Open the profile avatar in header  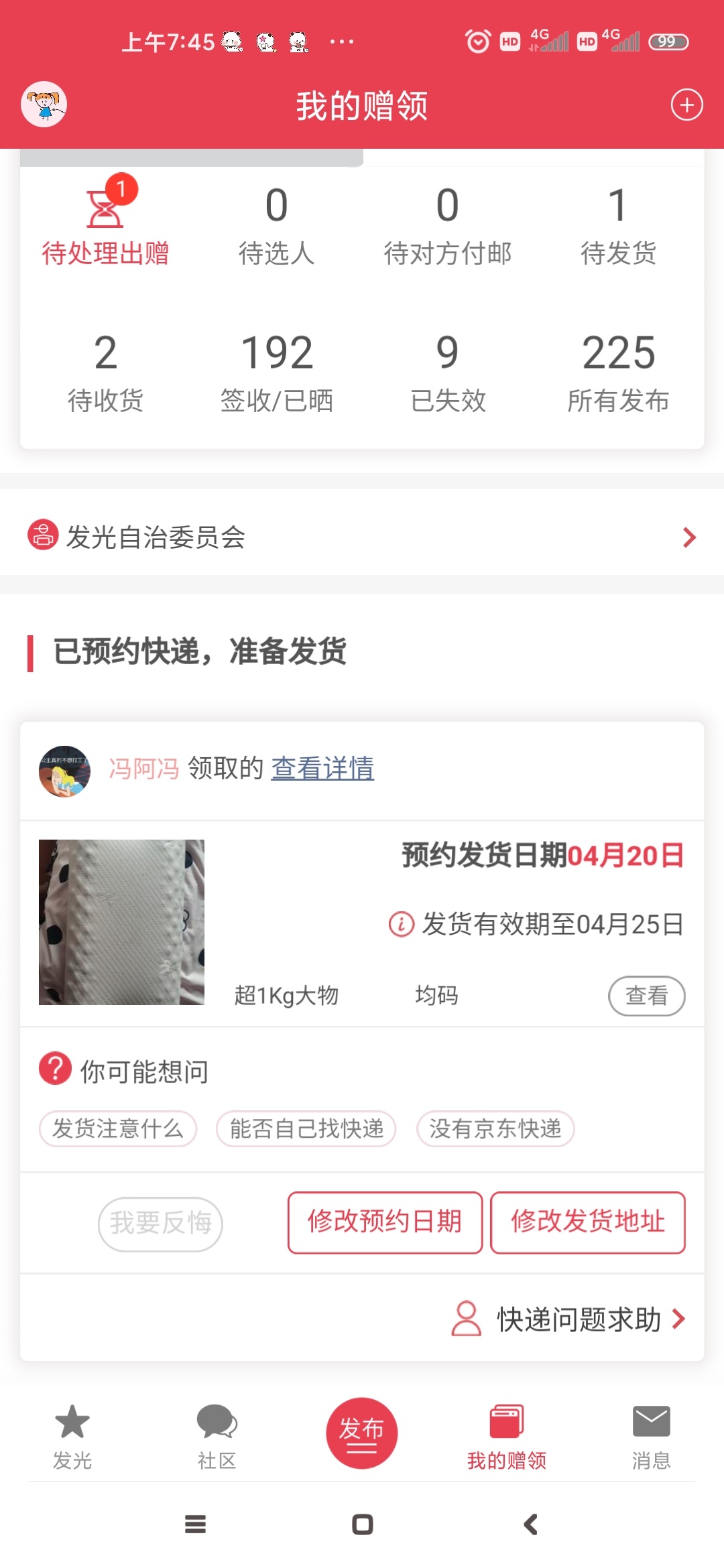point(44,105)
